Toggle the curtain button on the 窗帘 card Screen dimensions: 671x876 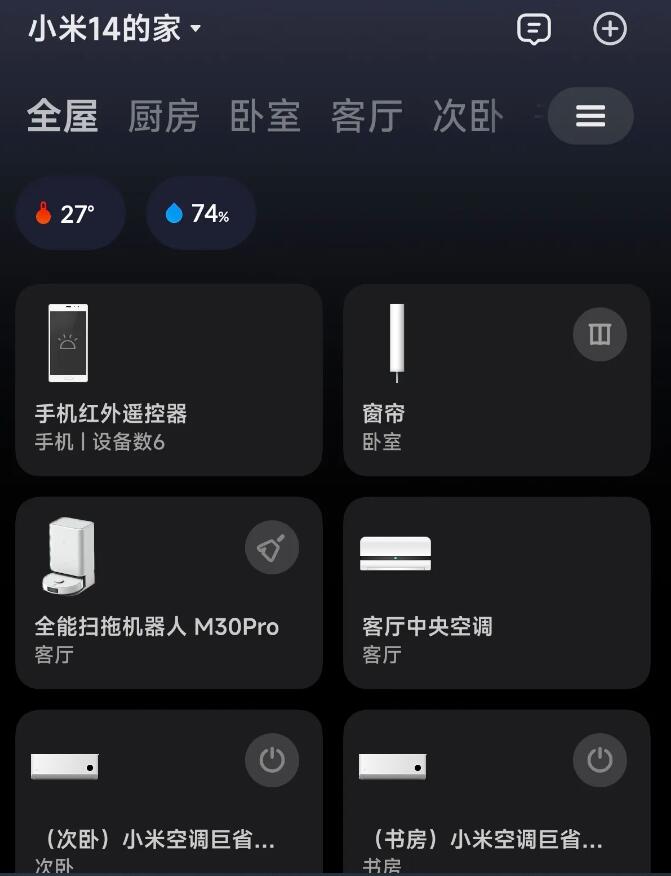click(x=600, y=334)
